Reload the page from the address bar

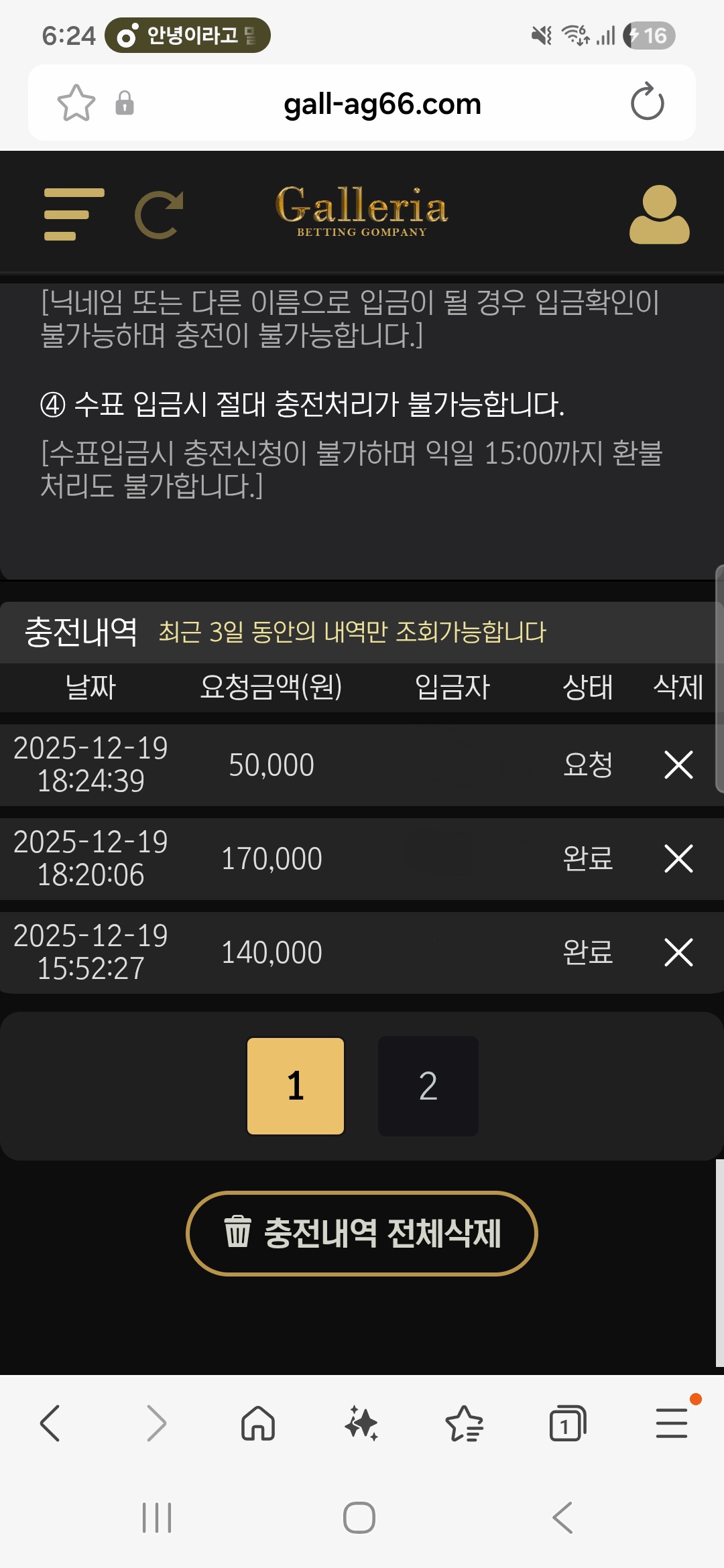tap(647, 103)
